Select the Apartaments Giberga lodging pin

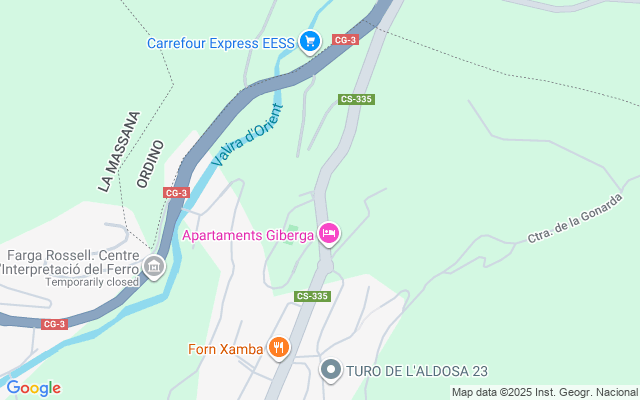click(x=330, y=235)
